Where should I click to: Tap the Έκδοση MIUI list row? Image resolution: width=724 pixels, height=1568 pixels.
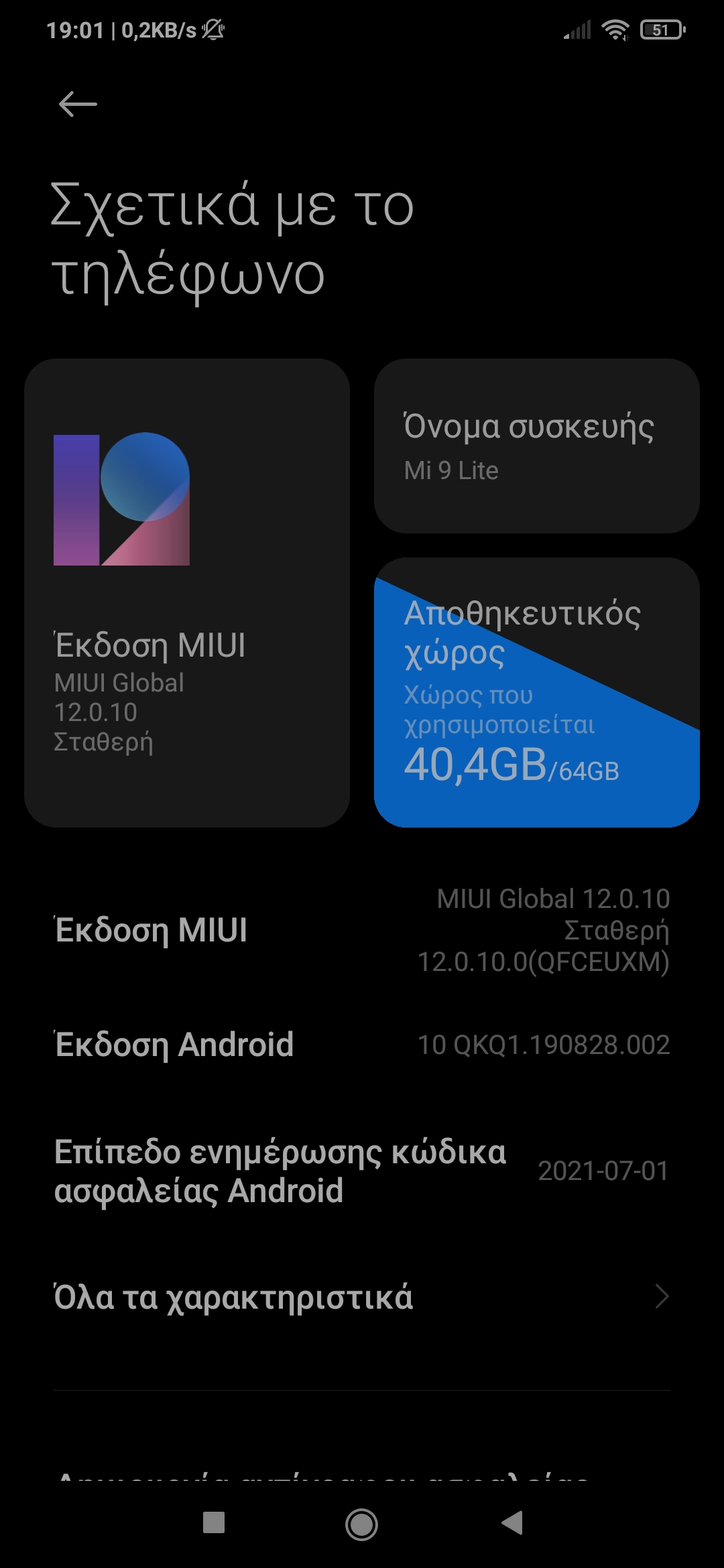tap(362, 930)
